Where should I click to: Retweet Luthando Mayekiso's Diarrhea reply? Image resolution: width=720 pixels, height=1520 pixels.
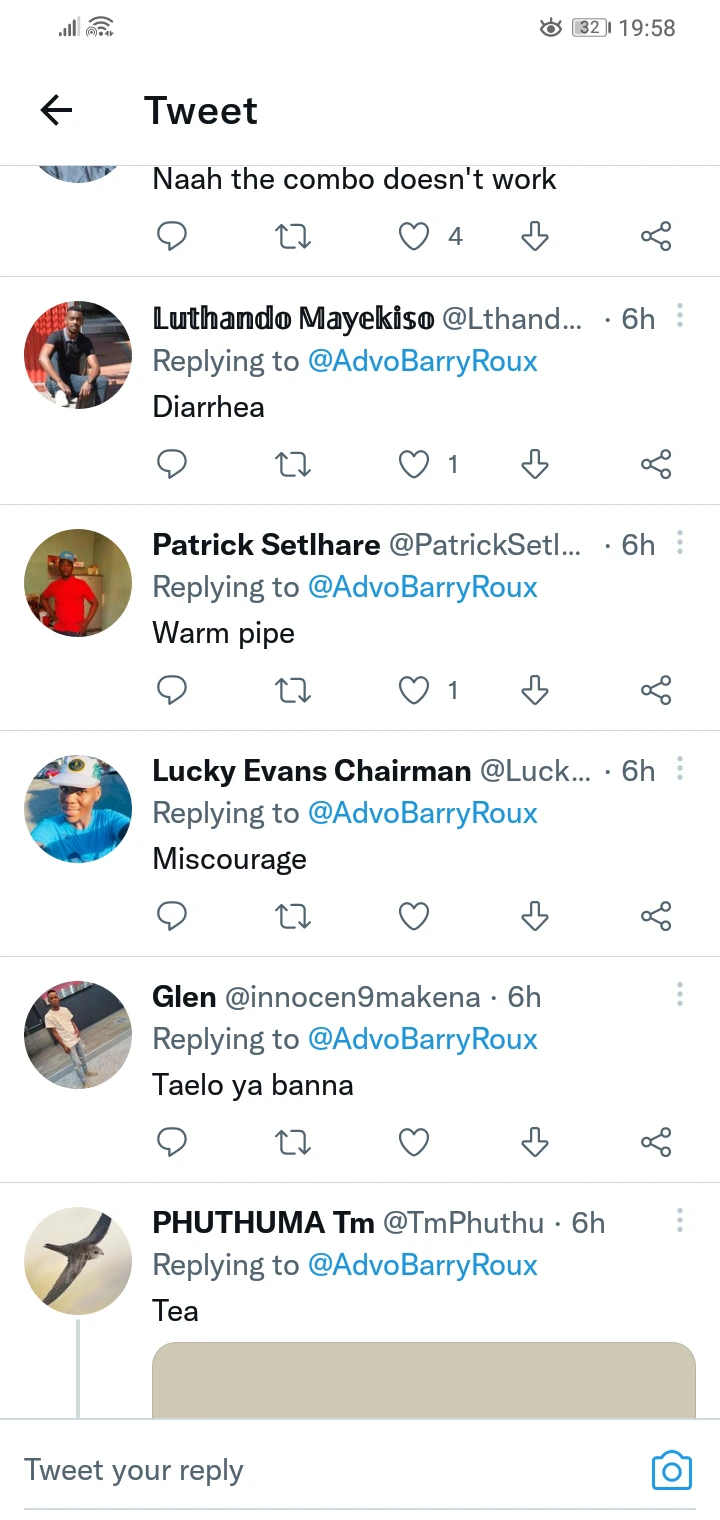[x=293, y=464]
